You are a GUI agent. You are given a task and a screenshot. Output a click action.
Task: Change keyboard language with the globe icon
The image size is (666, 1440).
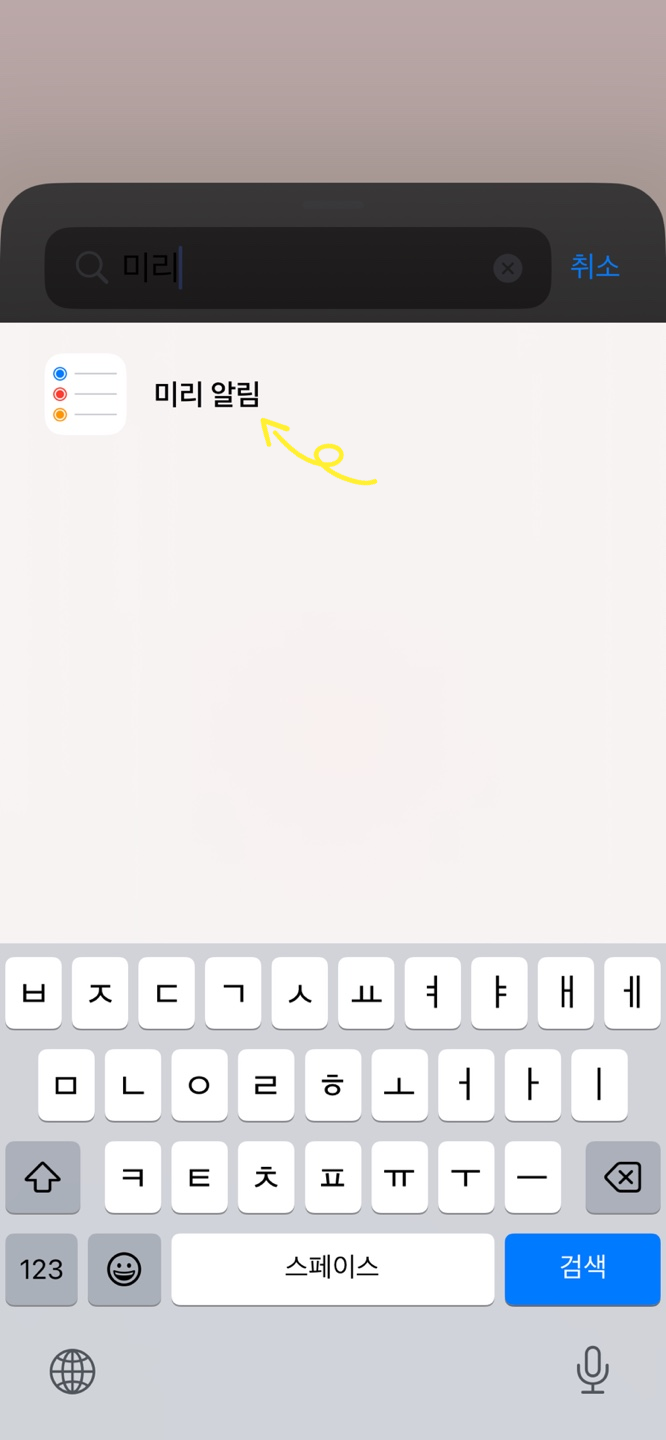[x=72, y=1370]
